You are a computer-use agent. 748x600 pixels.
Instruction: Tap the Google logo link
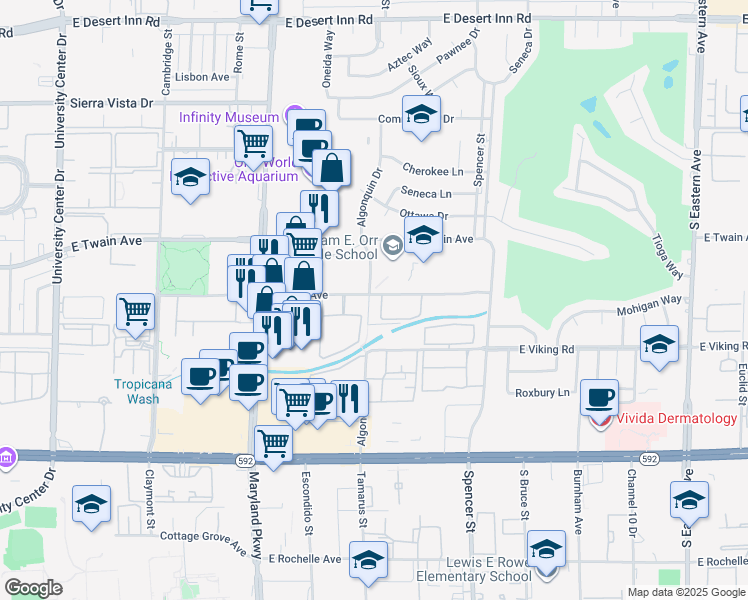pyautogui.click(x=33, y=588)
